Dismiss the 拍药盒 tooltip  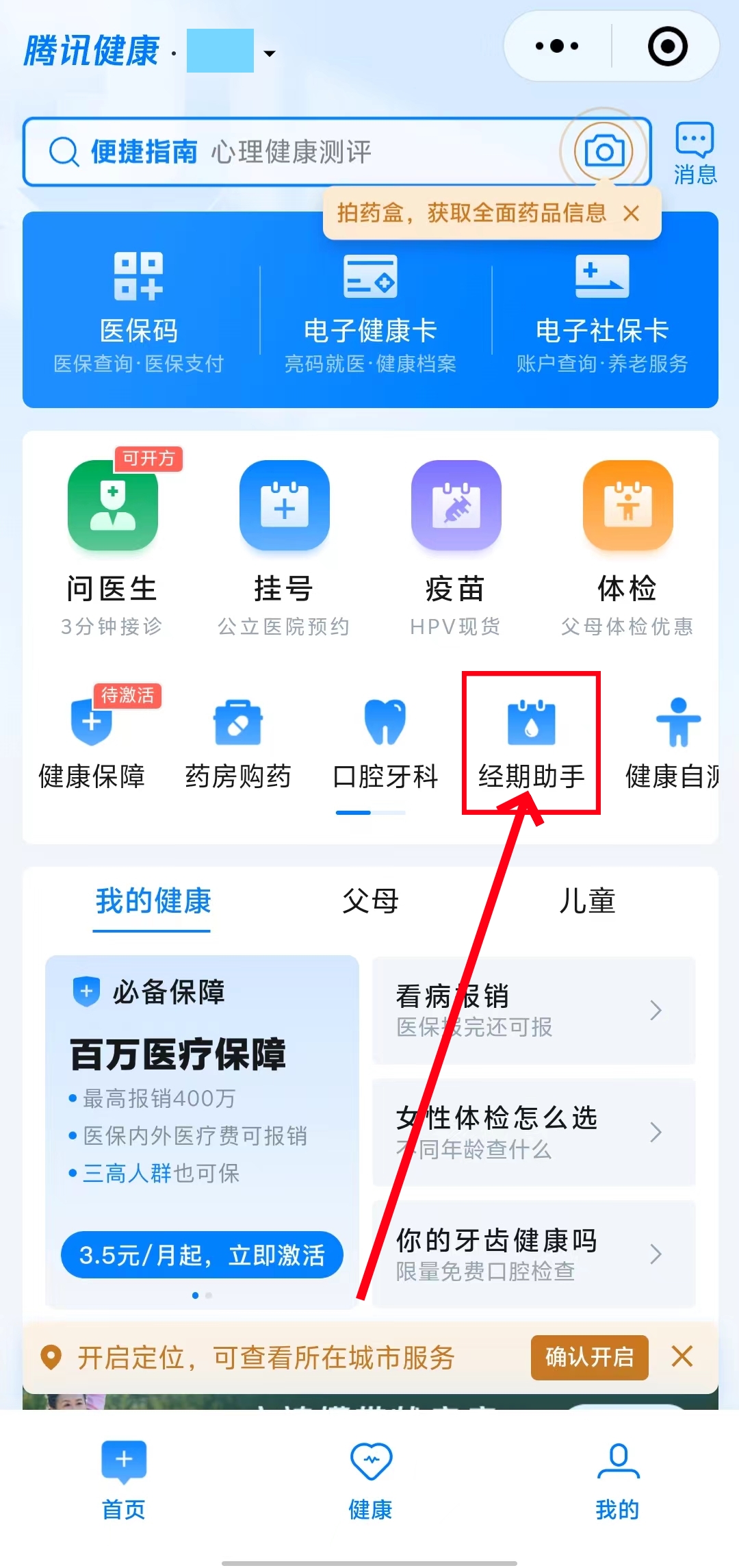[x=632, y=214]
